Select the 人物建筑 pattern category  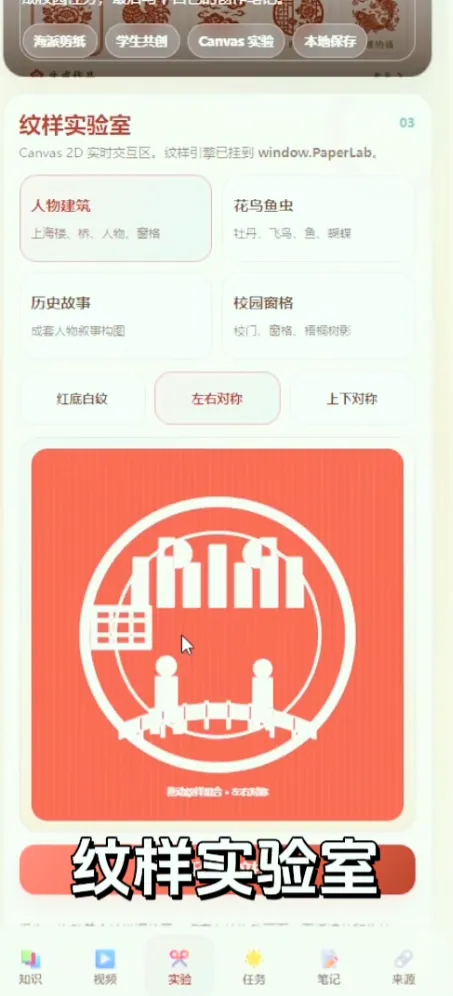[116, 219]
